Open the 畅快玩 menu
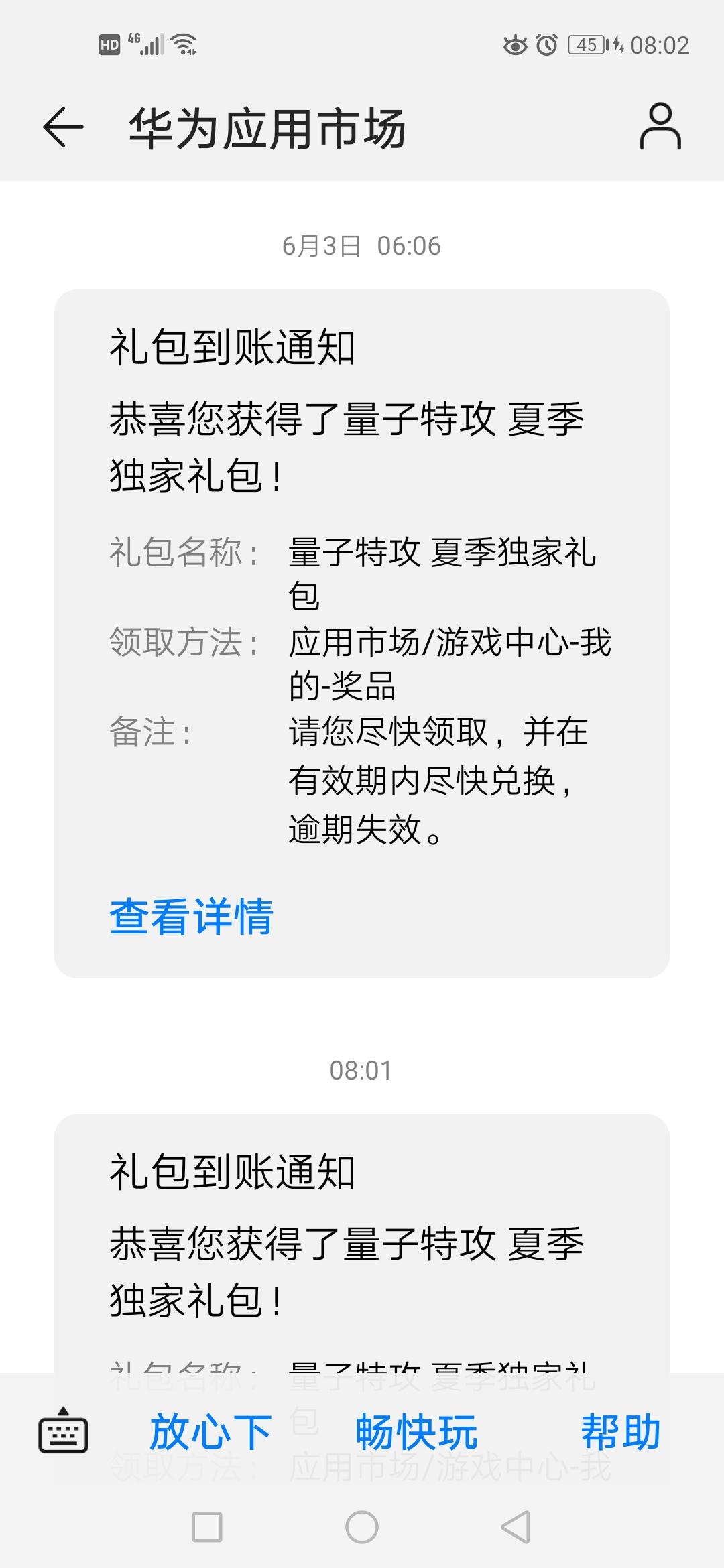 416,1433
